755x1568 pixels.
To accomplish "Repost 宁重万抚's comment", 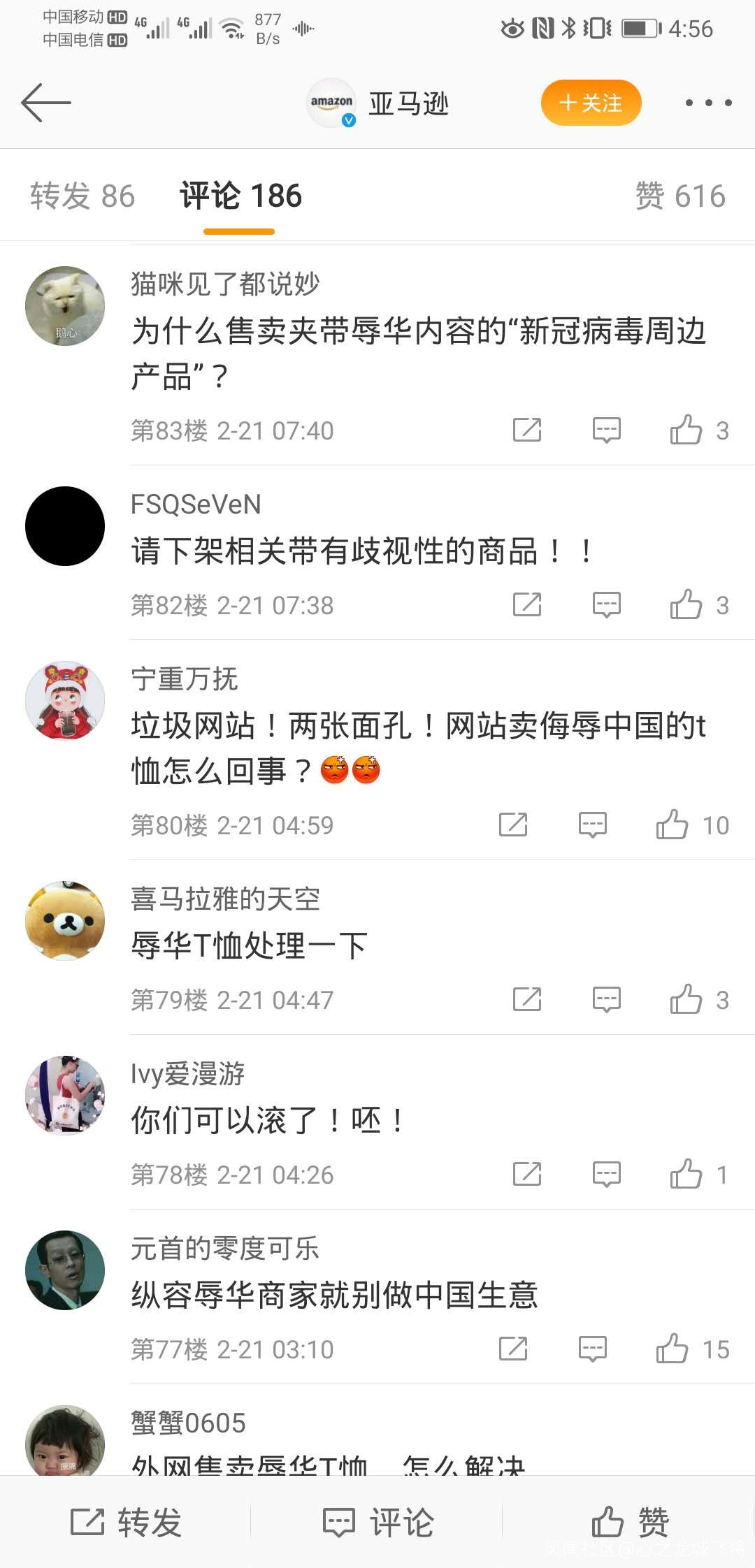I will coord(513,825).
